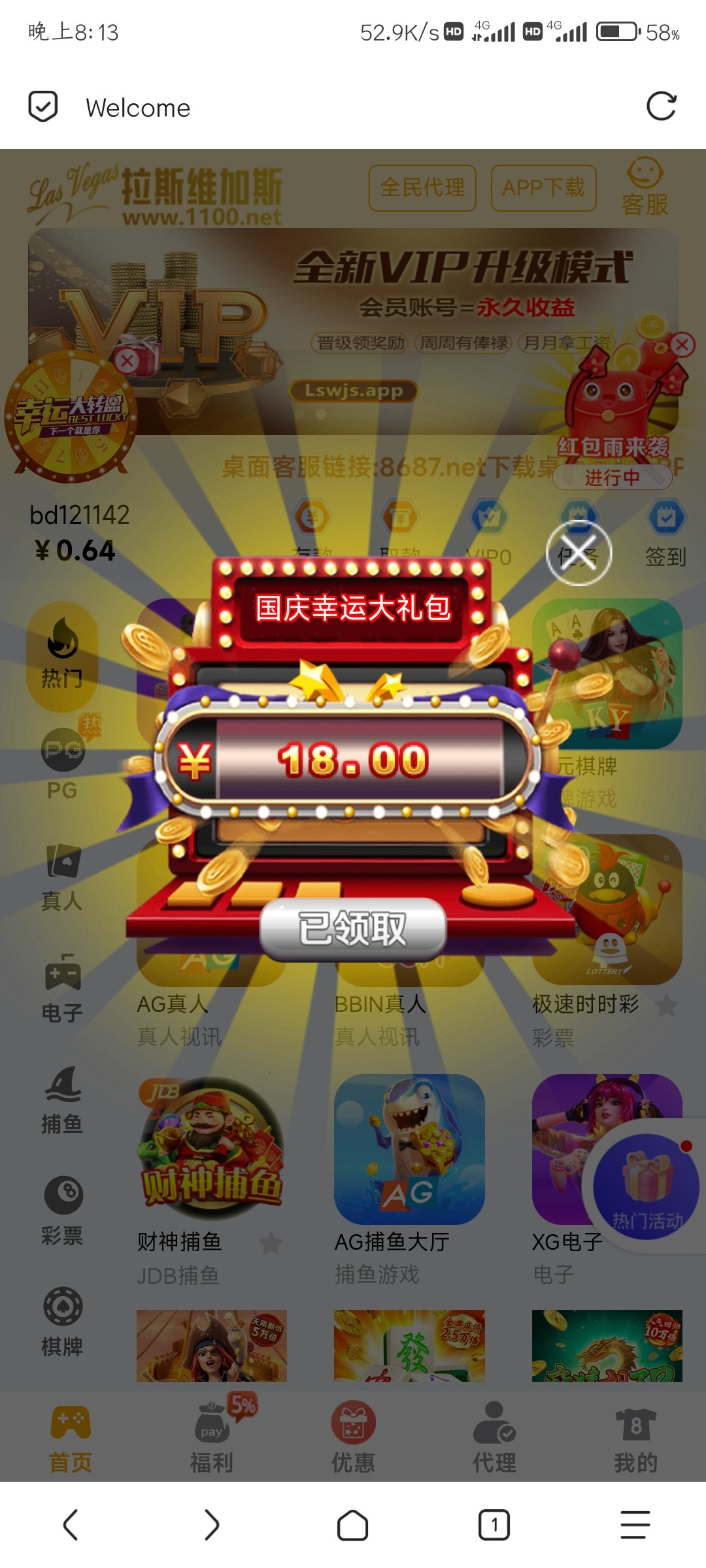
Task: Open the 财神捕鱼 game
Action: (x=211, y=1150)
